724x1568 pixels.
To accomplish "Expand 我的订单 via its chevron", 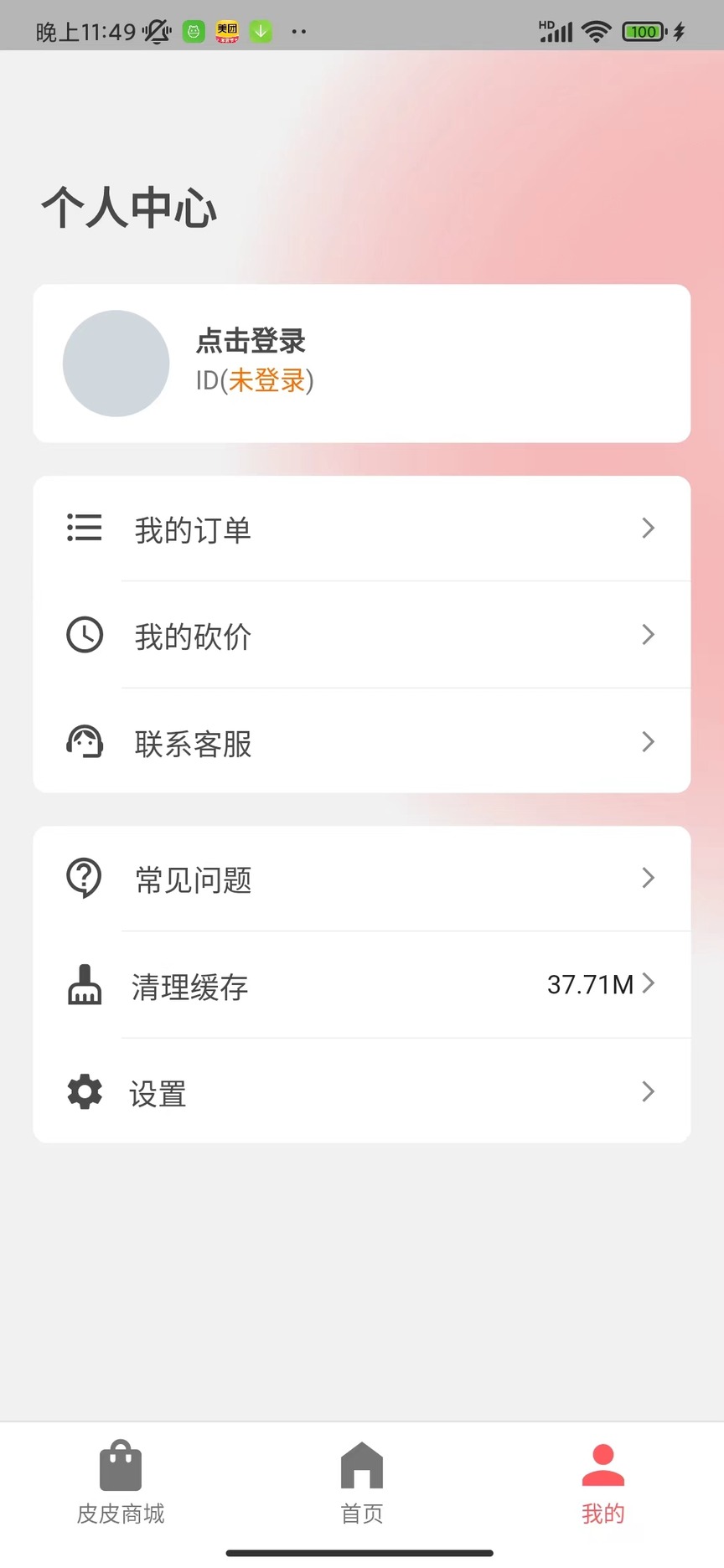I will [647, 528].
